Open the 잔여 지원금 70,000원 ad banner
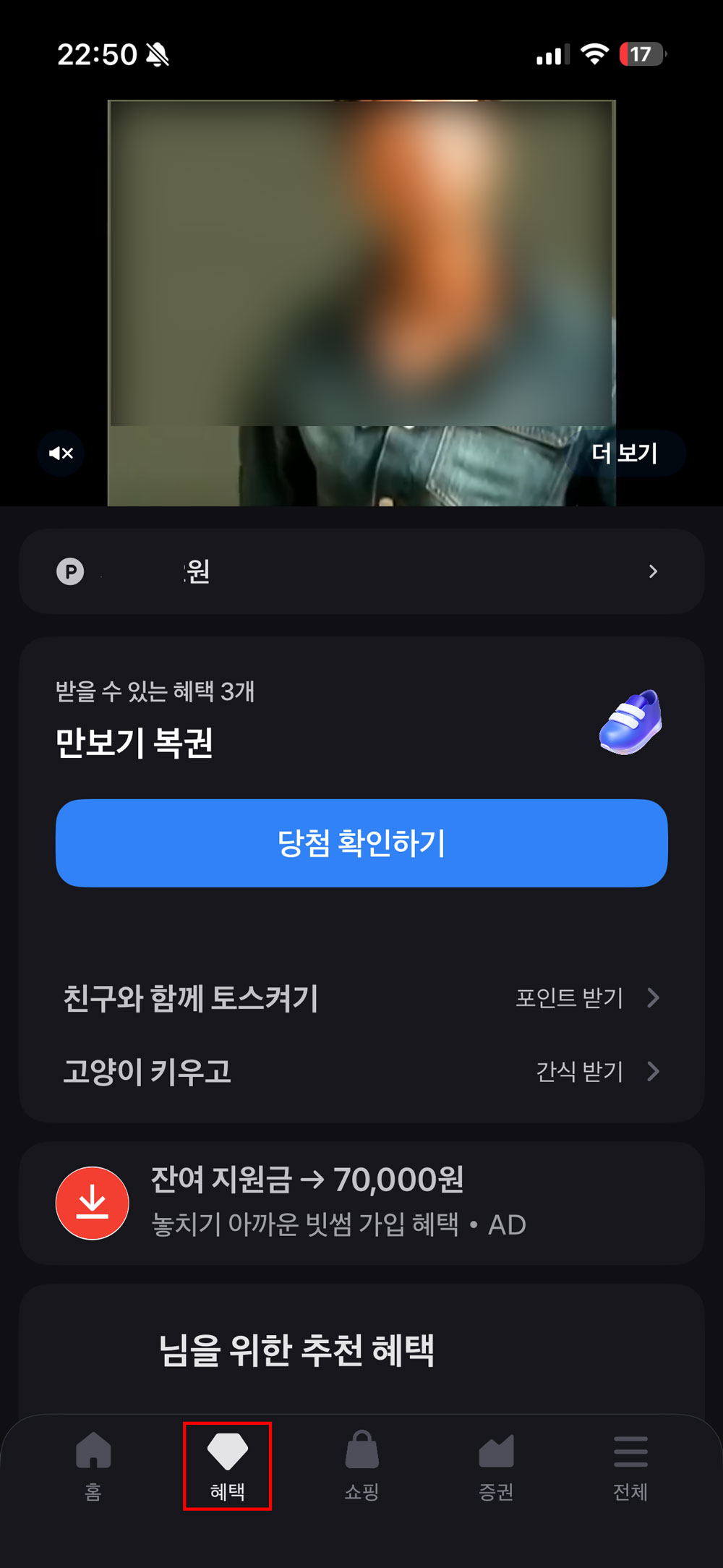Screen dimensions: 723x1568 (x=361, y=1203)
